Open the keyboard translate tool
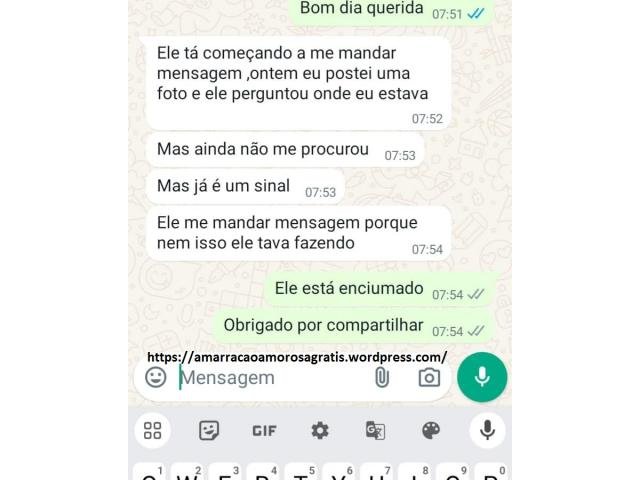This screenshot has height=480, width=640. pos(375,430)
